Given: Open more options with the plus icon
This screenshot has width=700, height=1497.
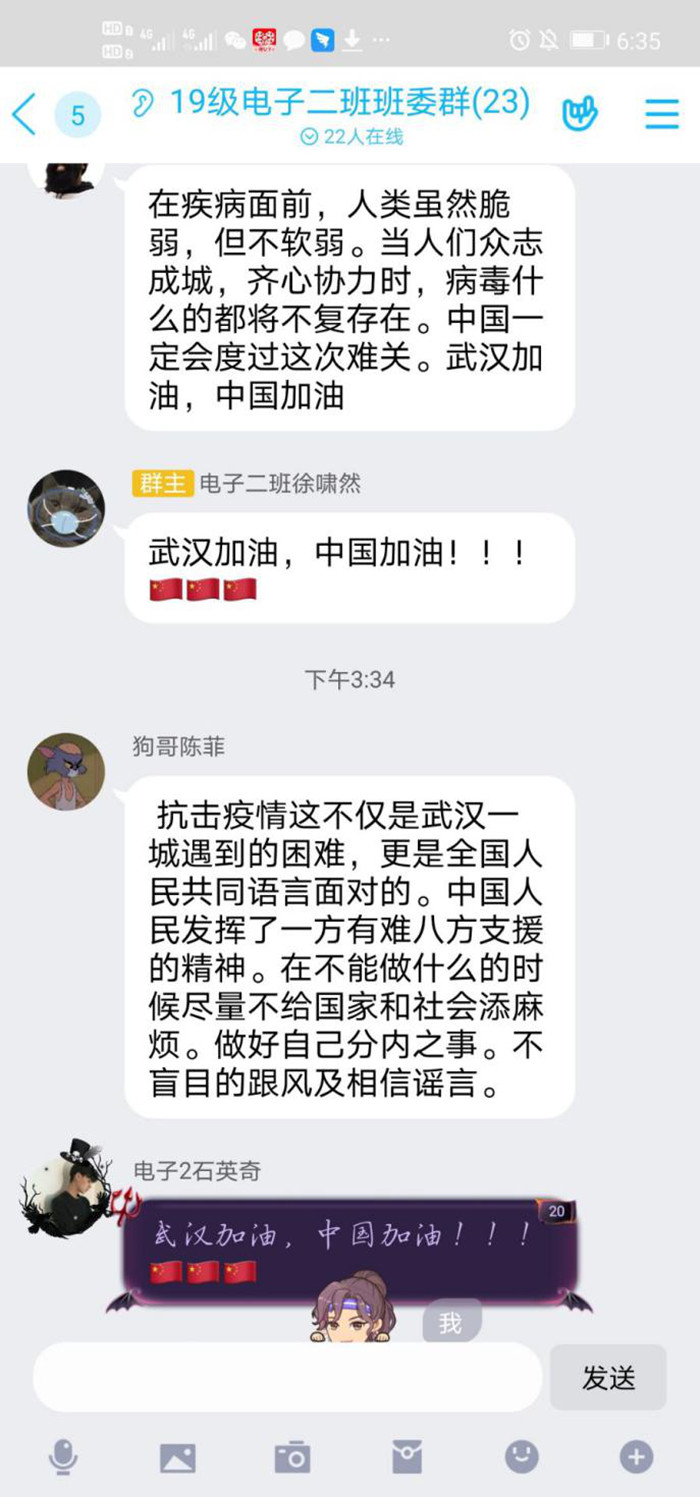Looking at the screenshot, I should tap(636, 1457).
